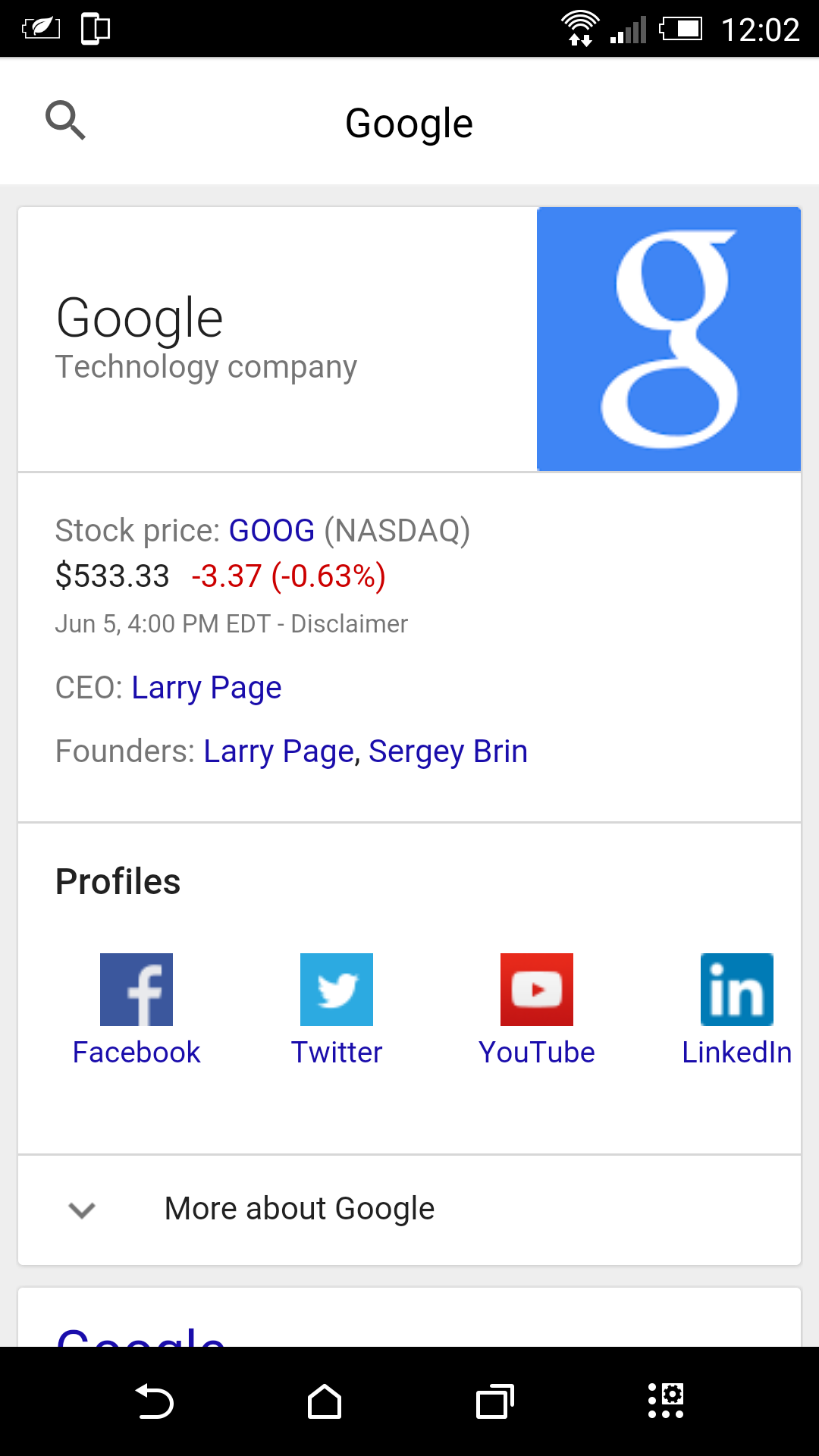The height and width of the screenshot is (1456, 819).
Task: Open the Sergey Brin founder link
Action: coord(448,752)
